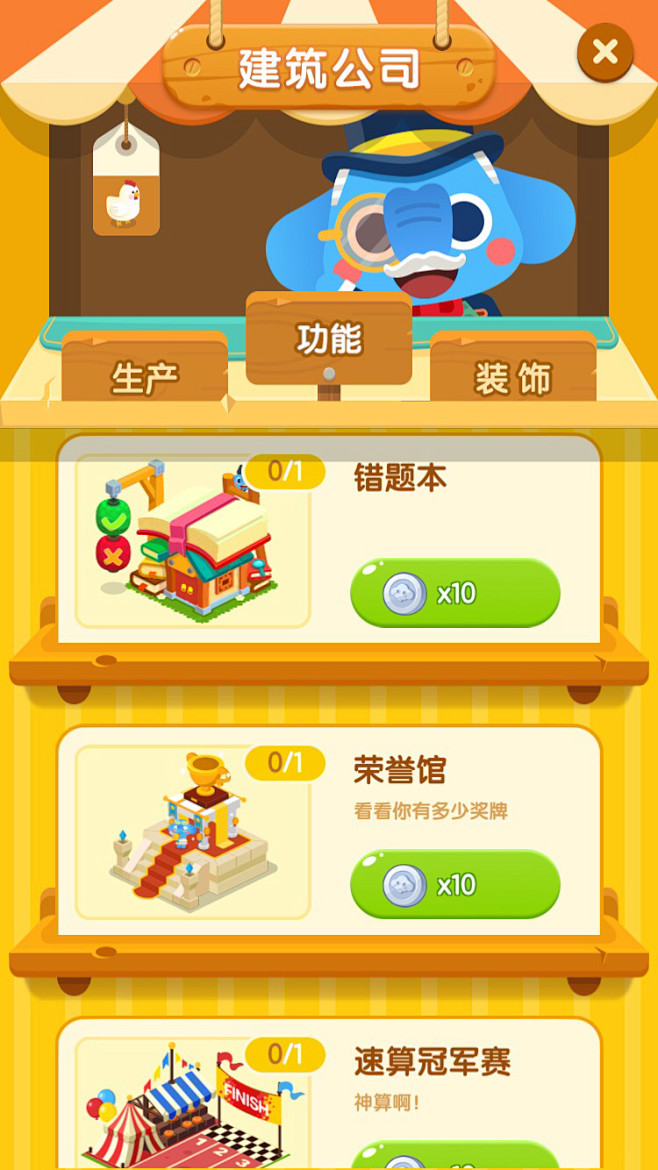Switch to the 生产 tab

[x=145, y=376]
